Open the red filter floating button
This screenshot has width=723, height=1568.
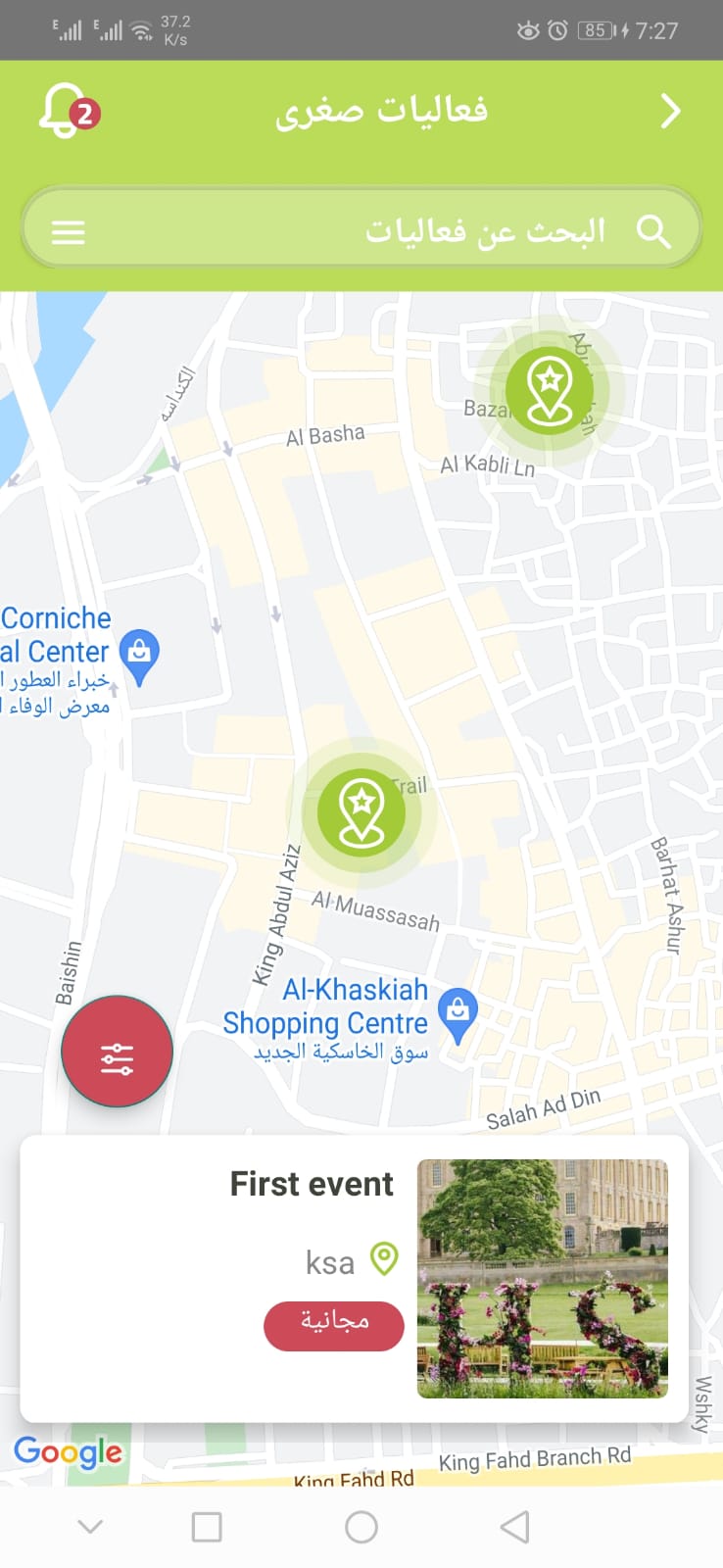tap(117, 1052)
